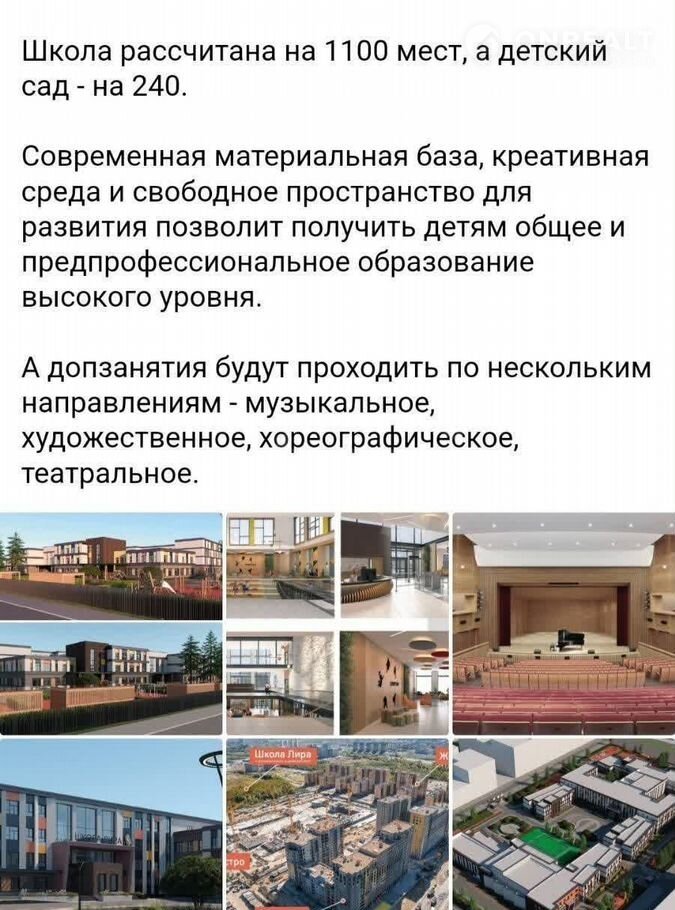
Task: Open the corridor photo with dancer silhouettes
Action: click(x=394, y=682)
